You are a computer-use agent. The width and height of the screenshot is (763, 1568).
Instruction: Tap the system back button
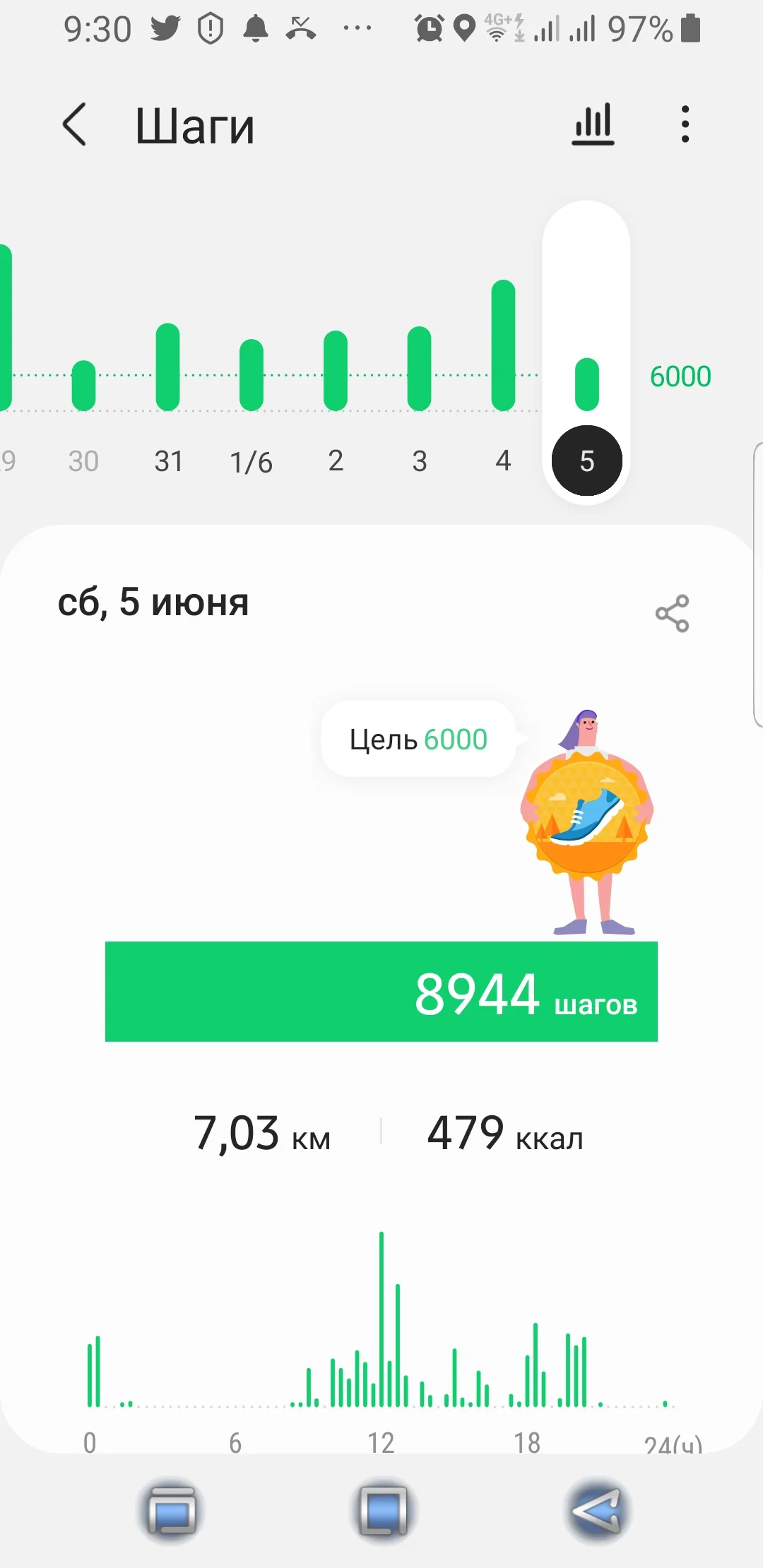[x=597, y=1510]
